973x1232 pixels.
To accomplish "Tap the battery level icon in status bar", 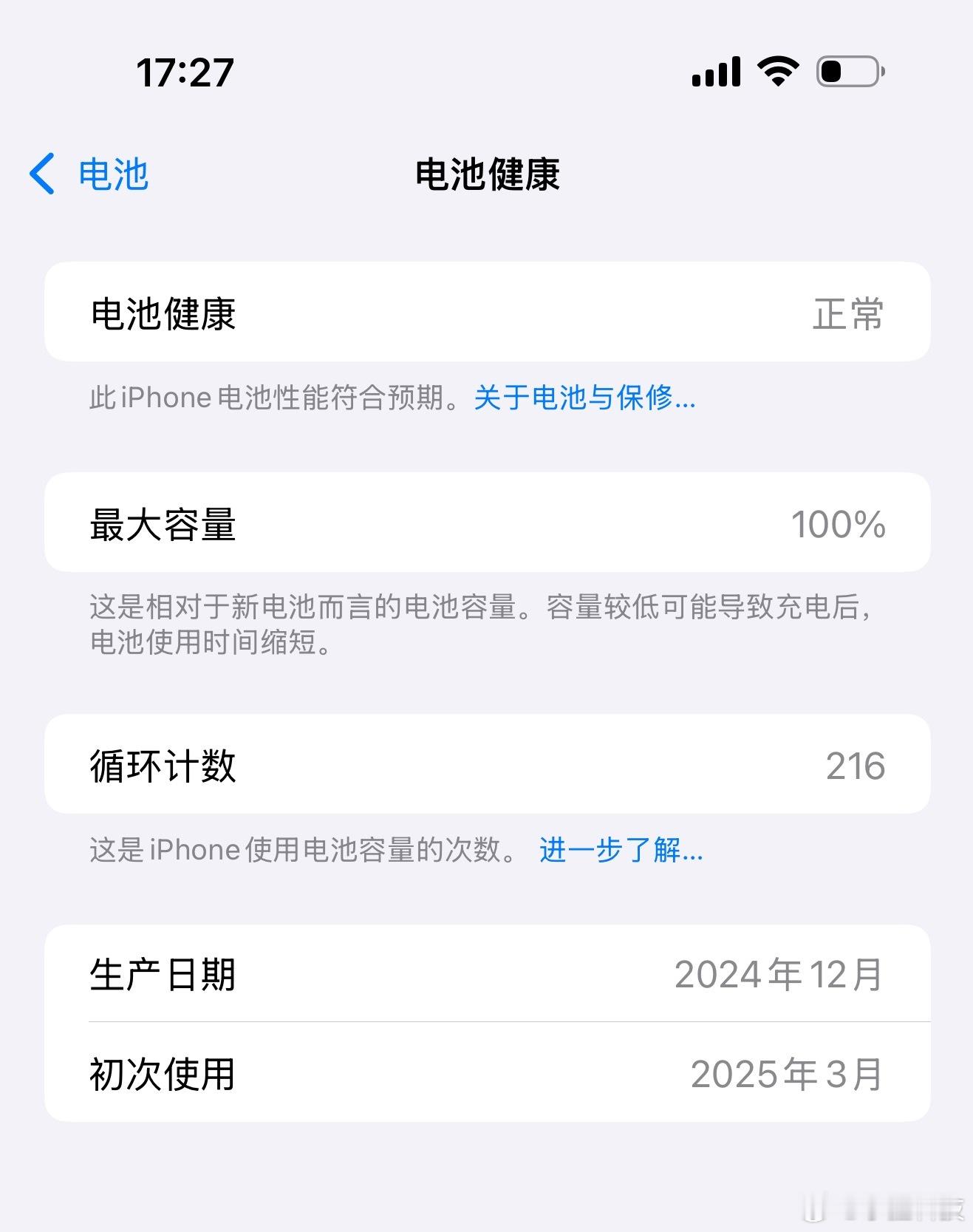I will click(847, 70).
